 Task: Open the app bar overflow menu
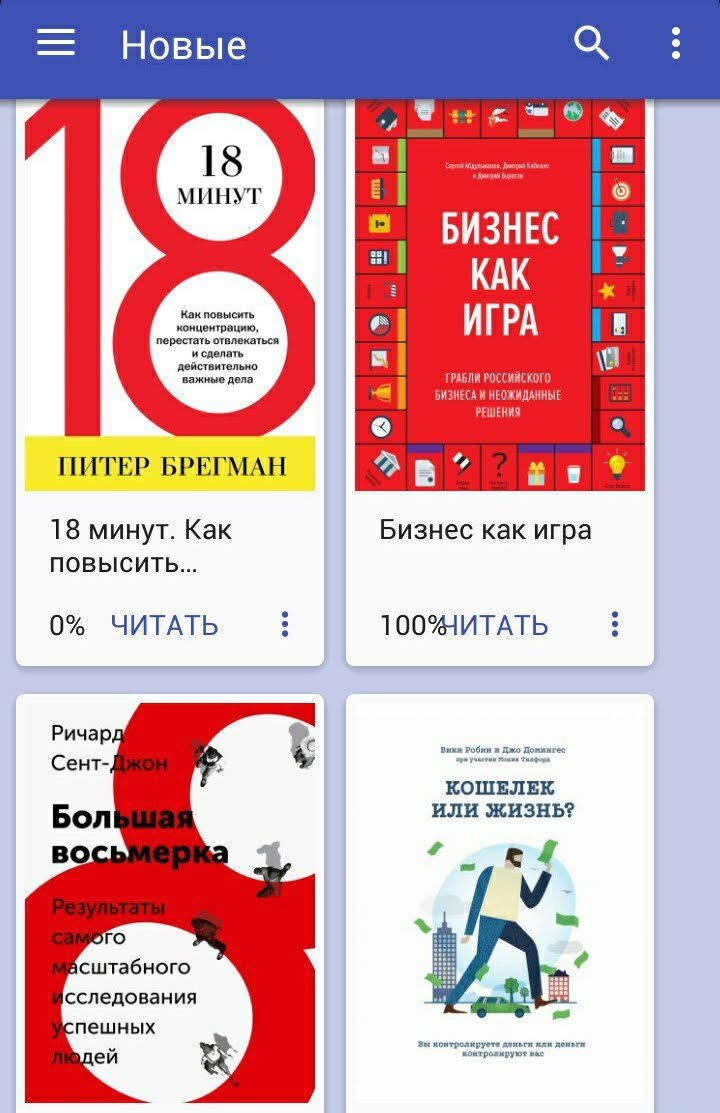676,43
